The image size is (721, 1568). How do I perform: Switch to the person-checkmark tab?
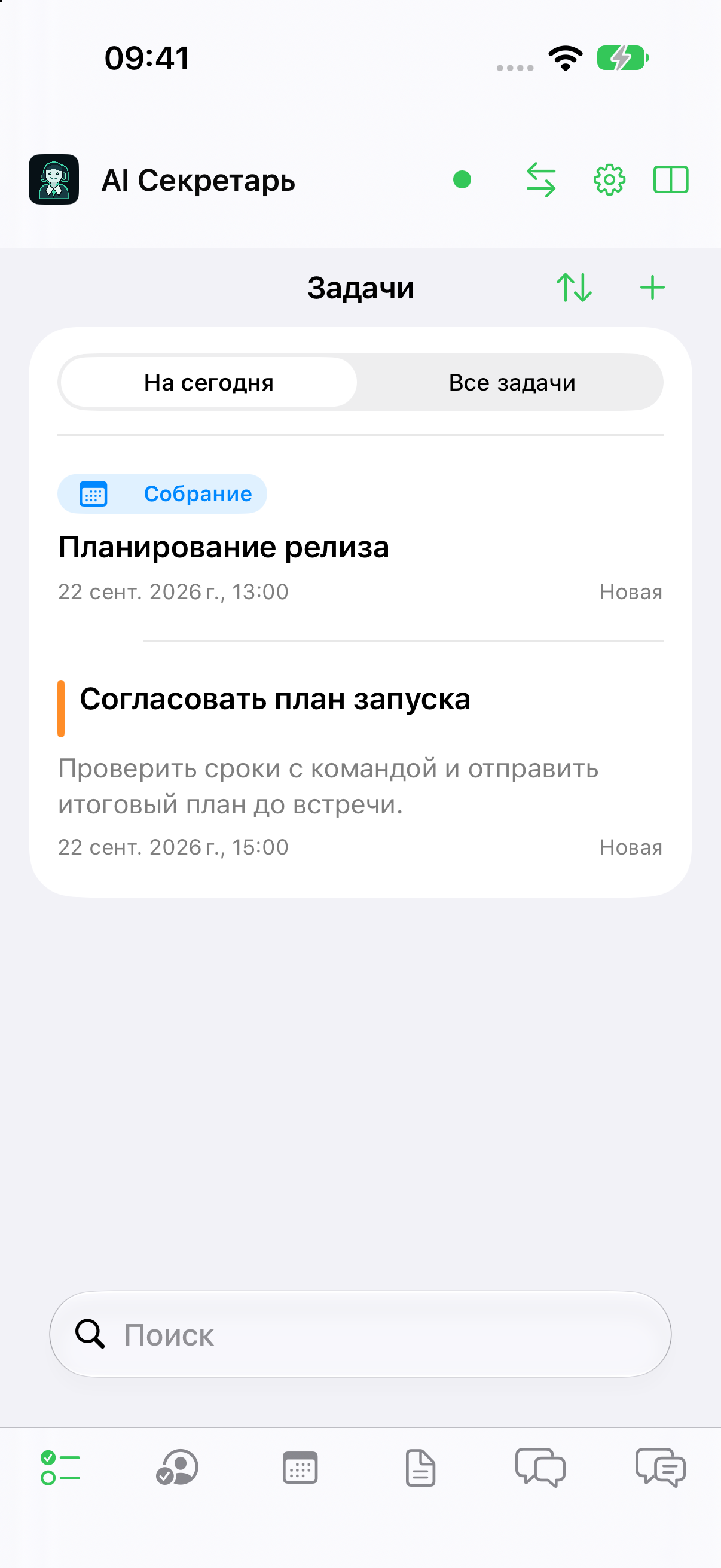(x=177, y=1468)
